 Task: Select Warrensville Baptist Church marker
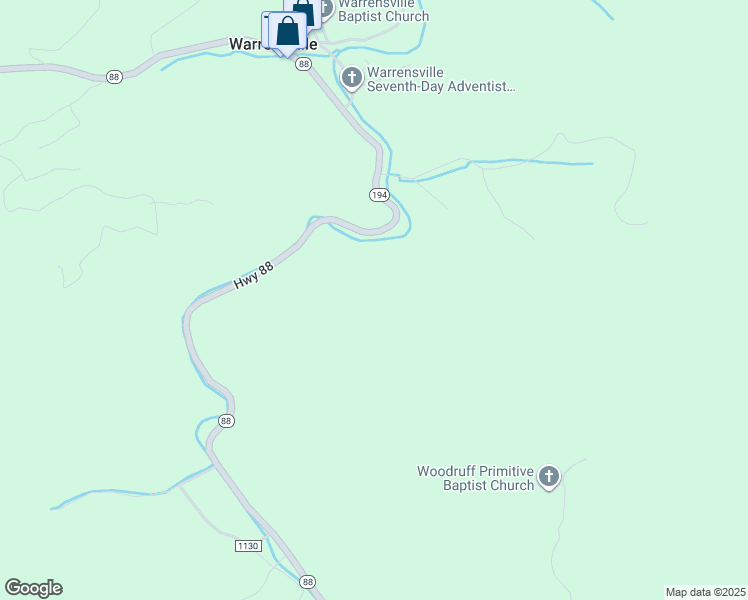click(326, 7)
